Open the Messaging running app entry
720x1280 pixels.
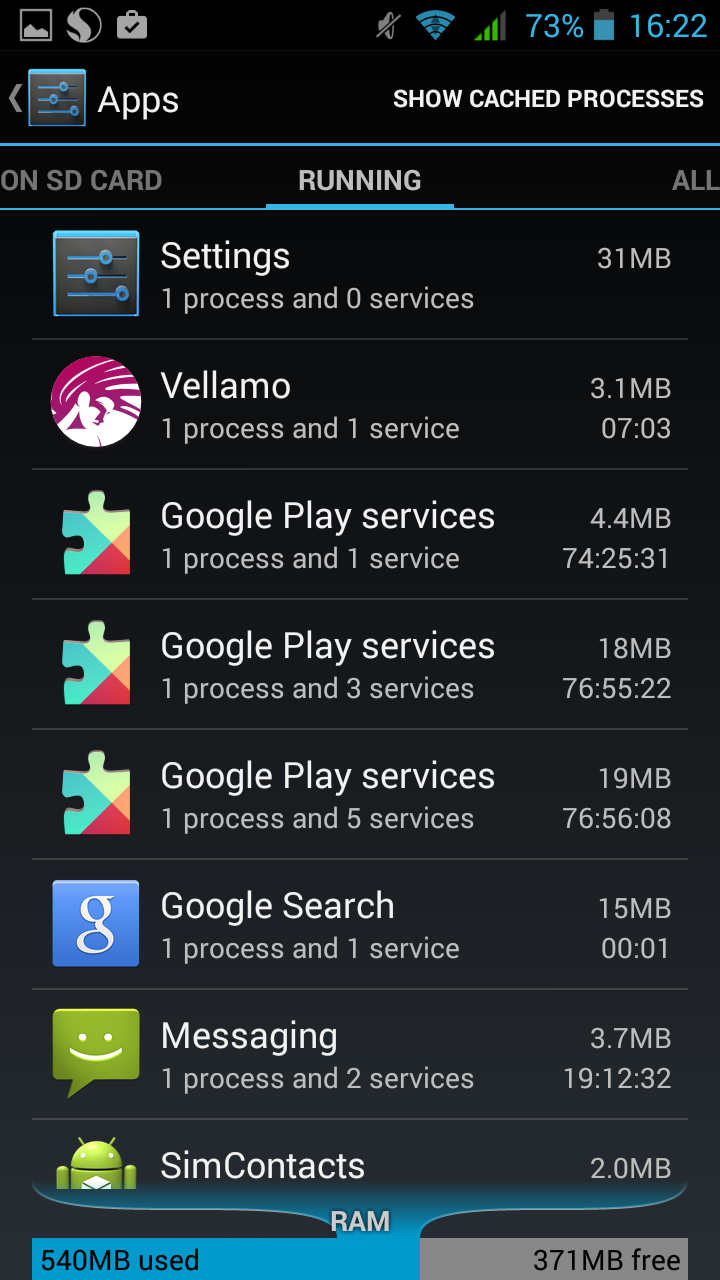click(360, 1054)
